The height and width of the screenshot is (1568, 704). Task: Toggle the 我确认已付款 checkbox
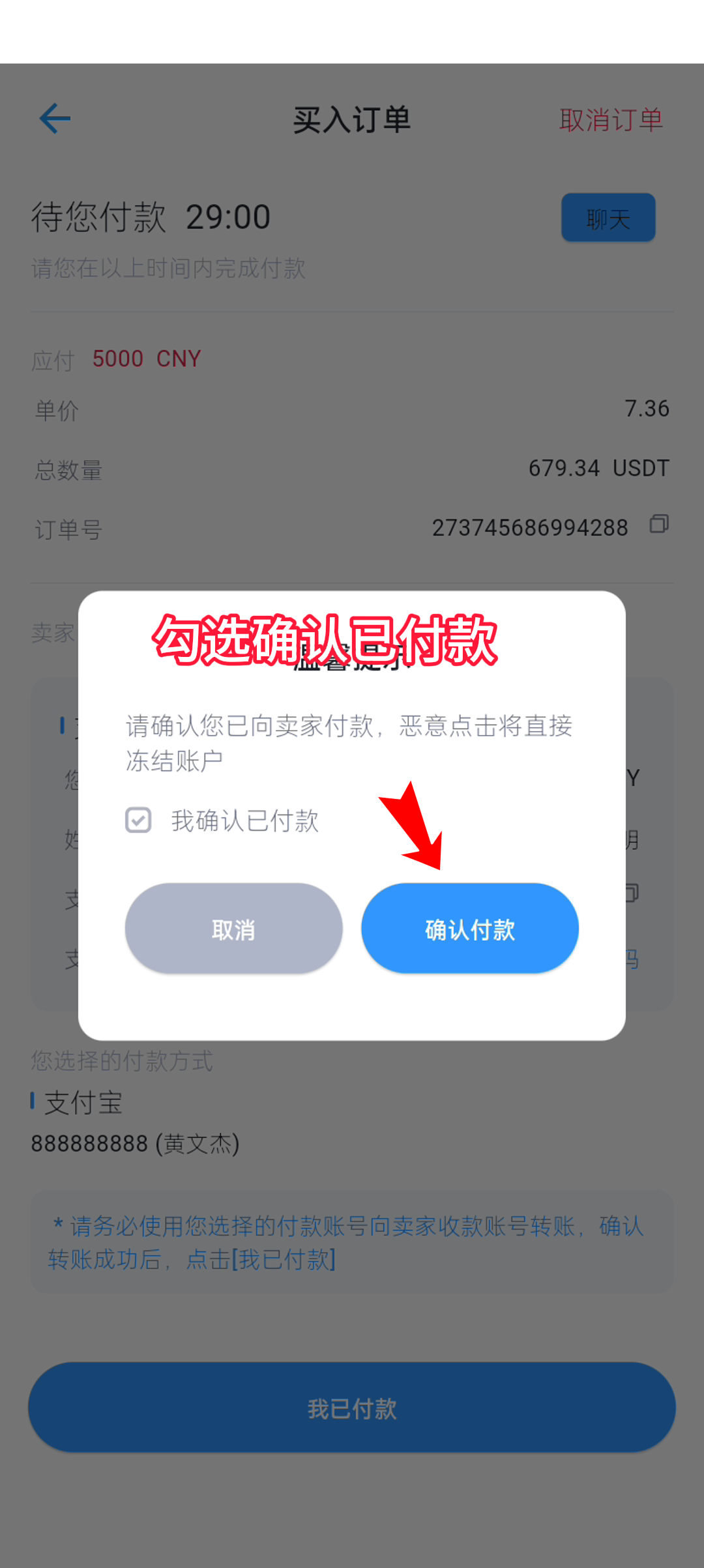click(138, 820)
